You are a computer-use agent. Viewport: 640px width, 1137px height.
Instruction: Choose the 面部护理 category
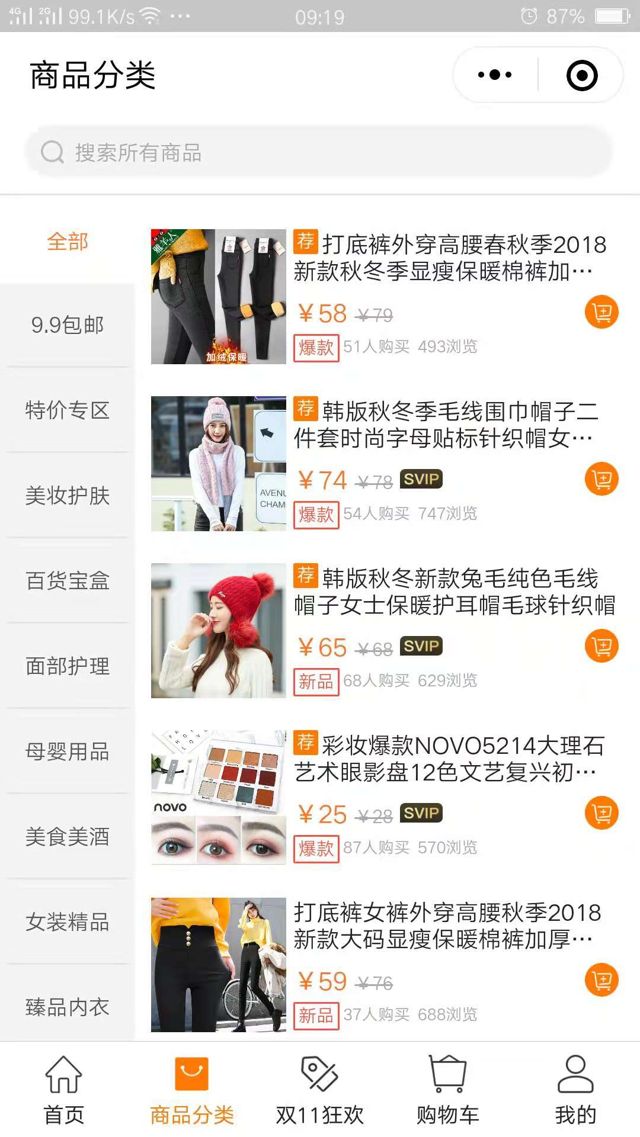[67, 666]
